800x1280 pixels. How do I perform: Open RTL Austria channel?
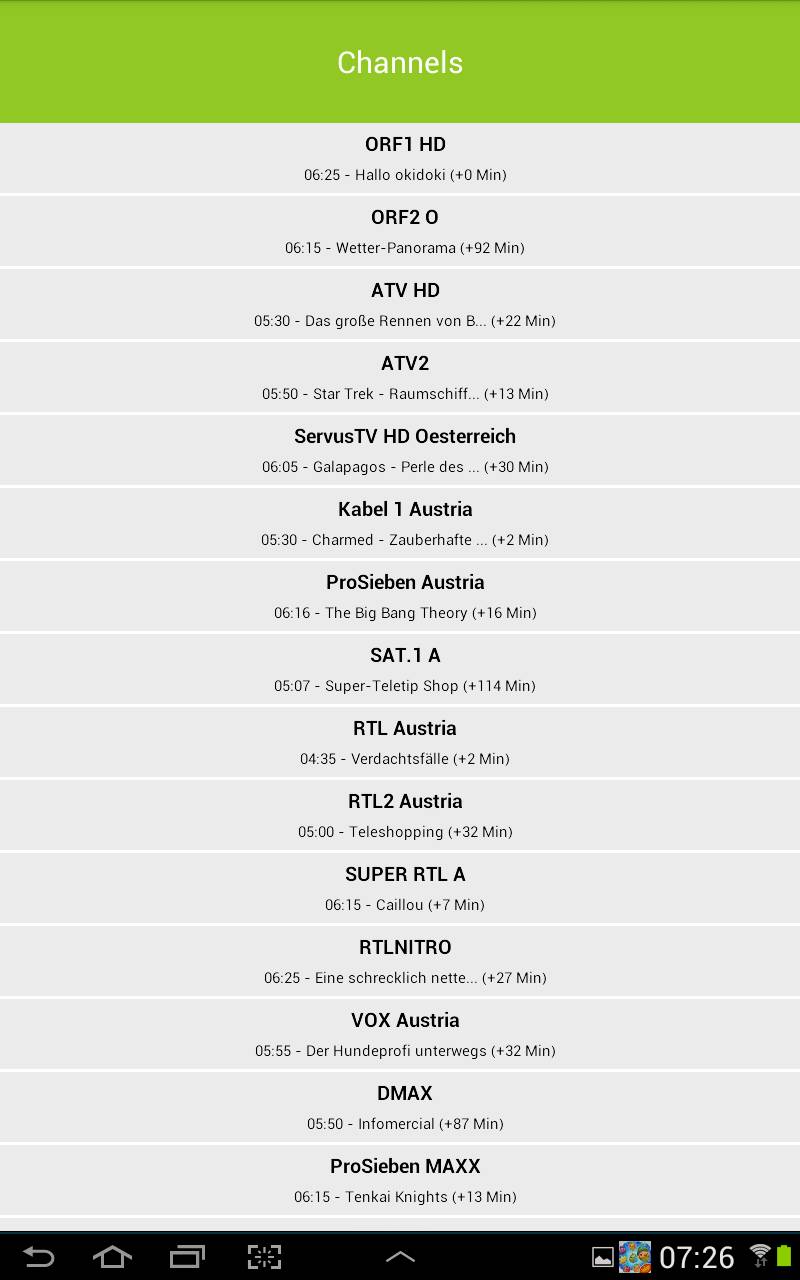click(x=400, y=743)
